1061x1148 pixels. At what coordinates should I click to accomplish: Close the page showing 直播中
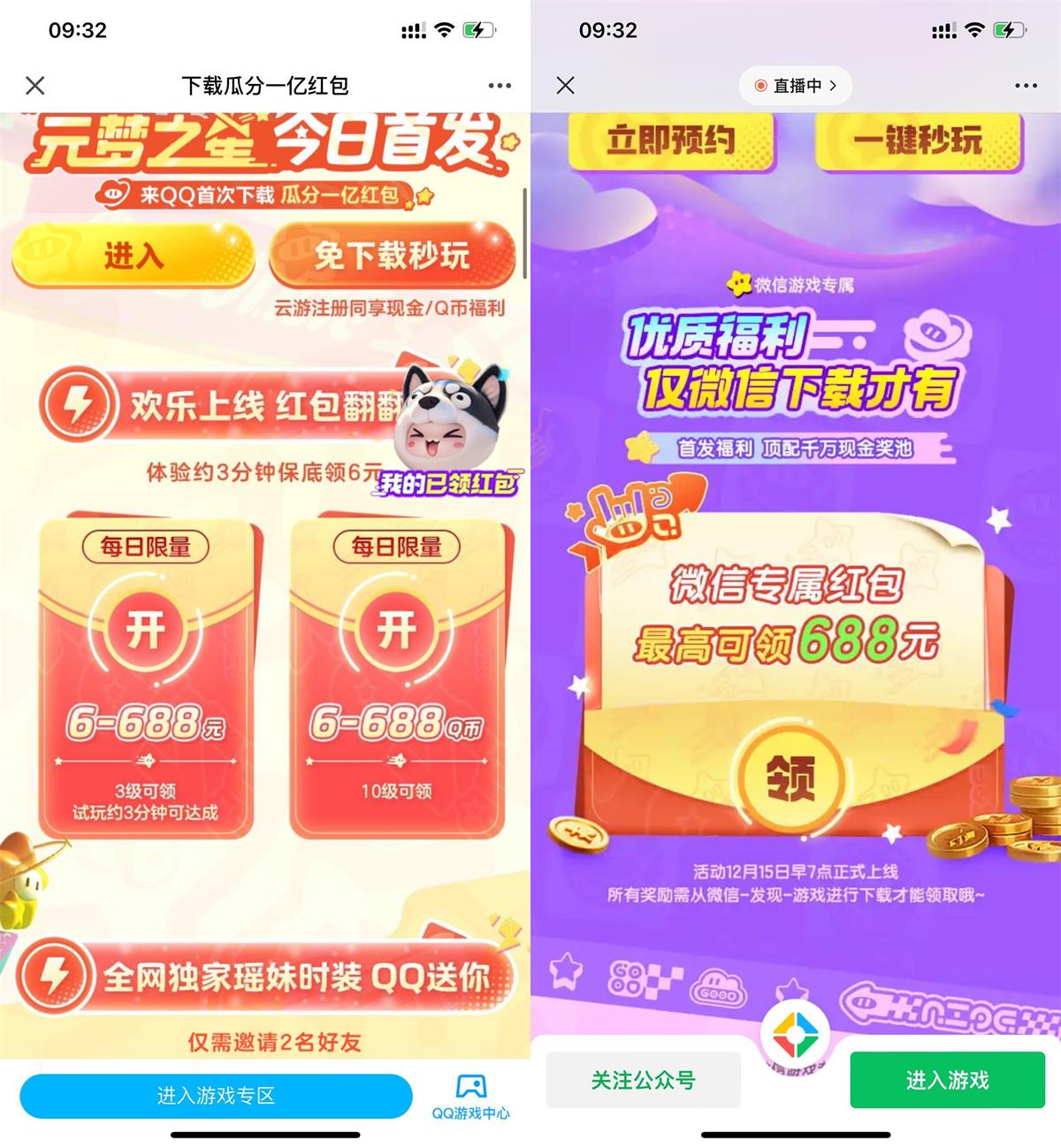point(566,86)
